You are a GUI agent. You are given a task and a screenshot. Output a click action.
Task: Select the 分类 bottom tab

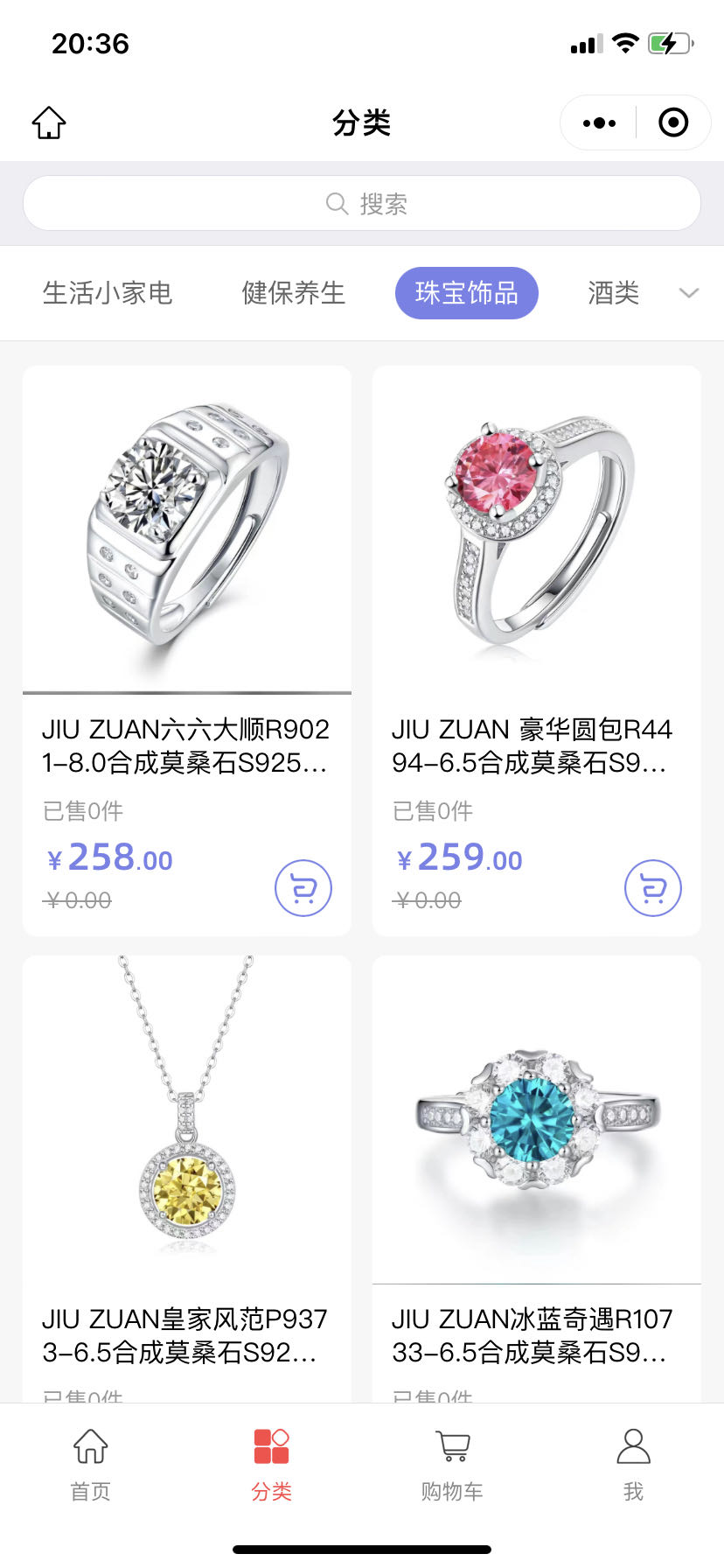pos(271,1461)
